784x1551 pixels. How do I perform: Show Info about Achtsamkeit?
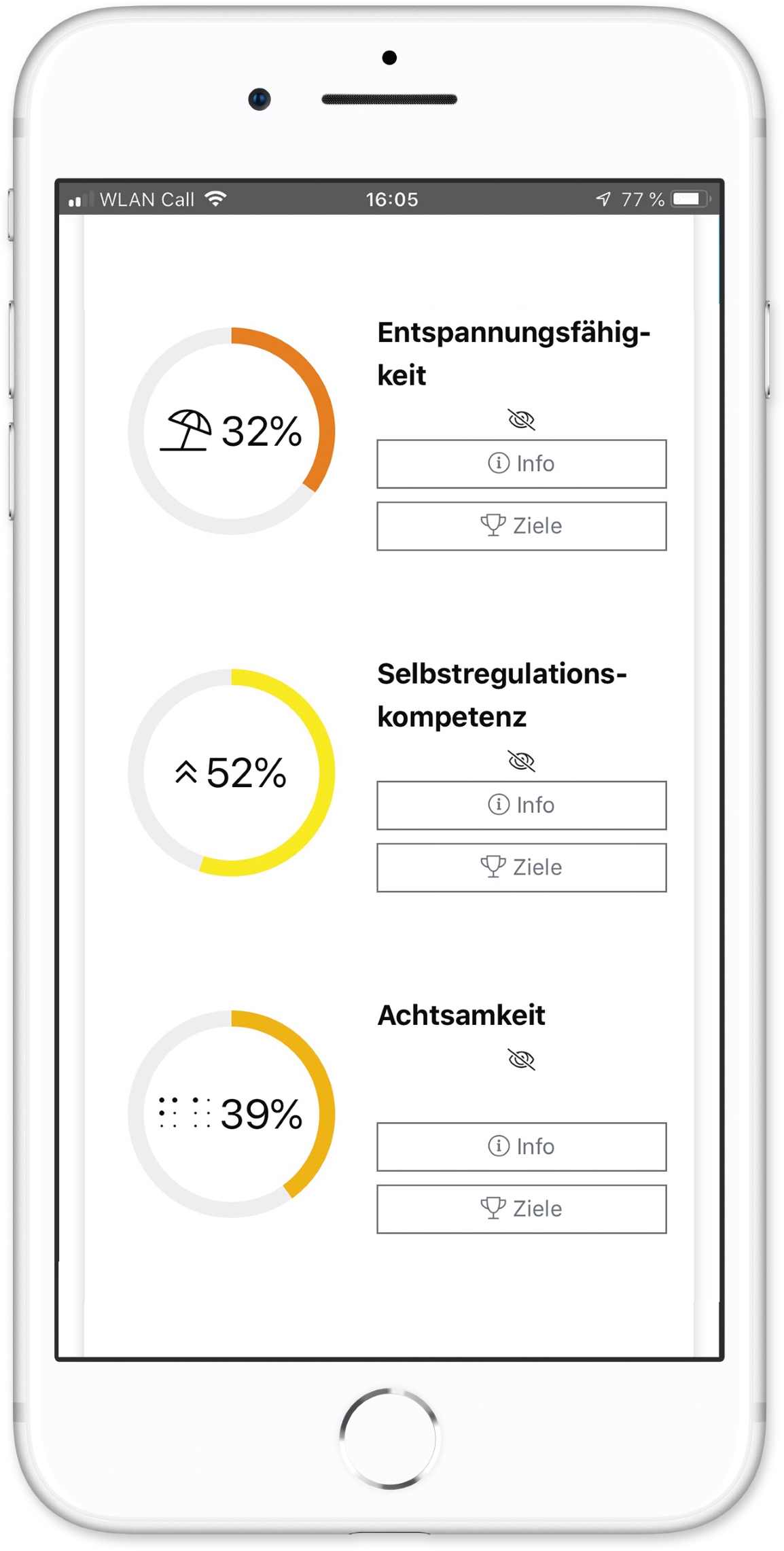[521, 1147]
